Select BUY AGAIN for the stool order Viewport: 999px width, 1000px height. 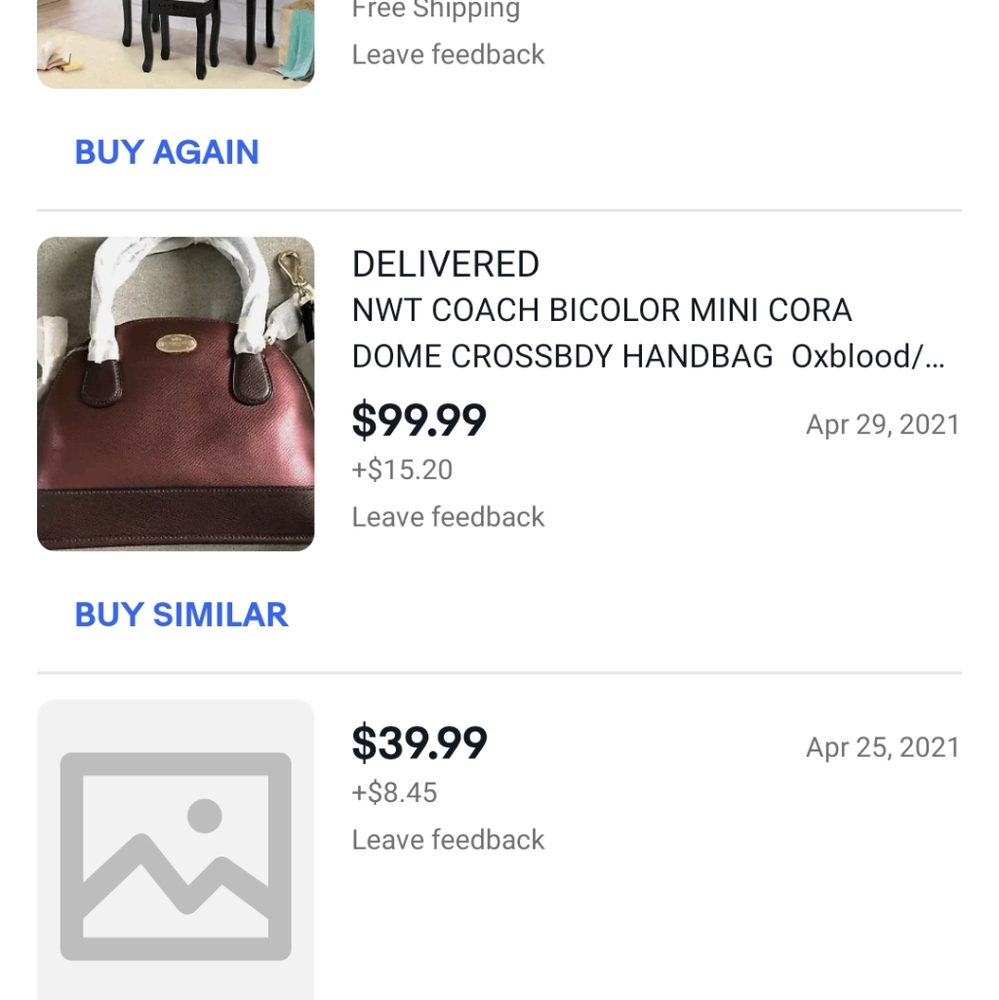click(x=166, y=152)
